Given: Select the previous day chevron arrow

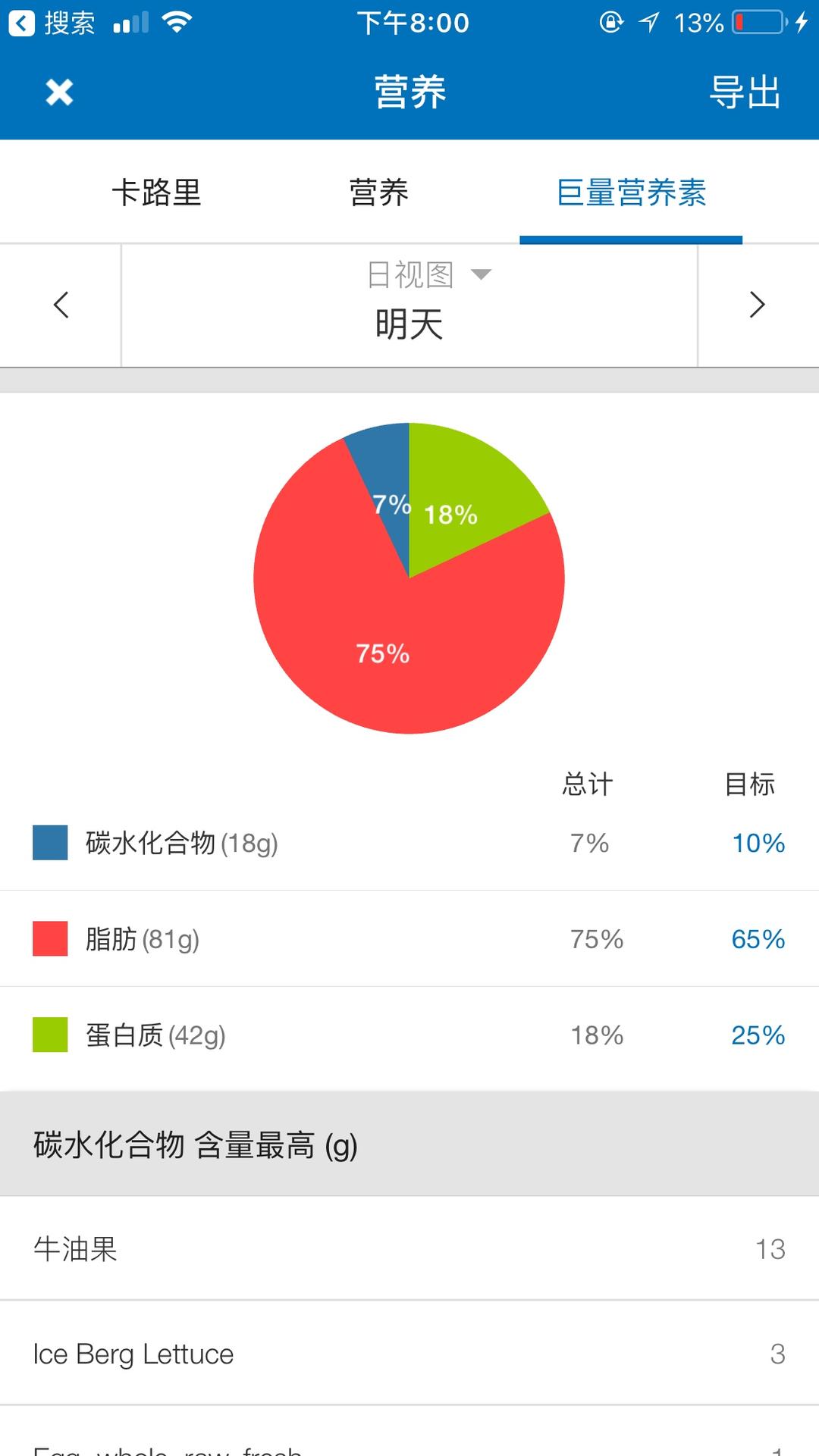Looking at the screenshot, I should 61,305.
